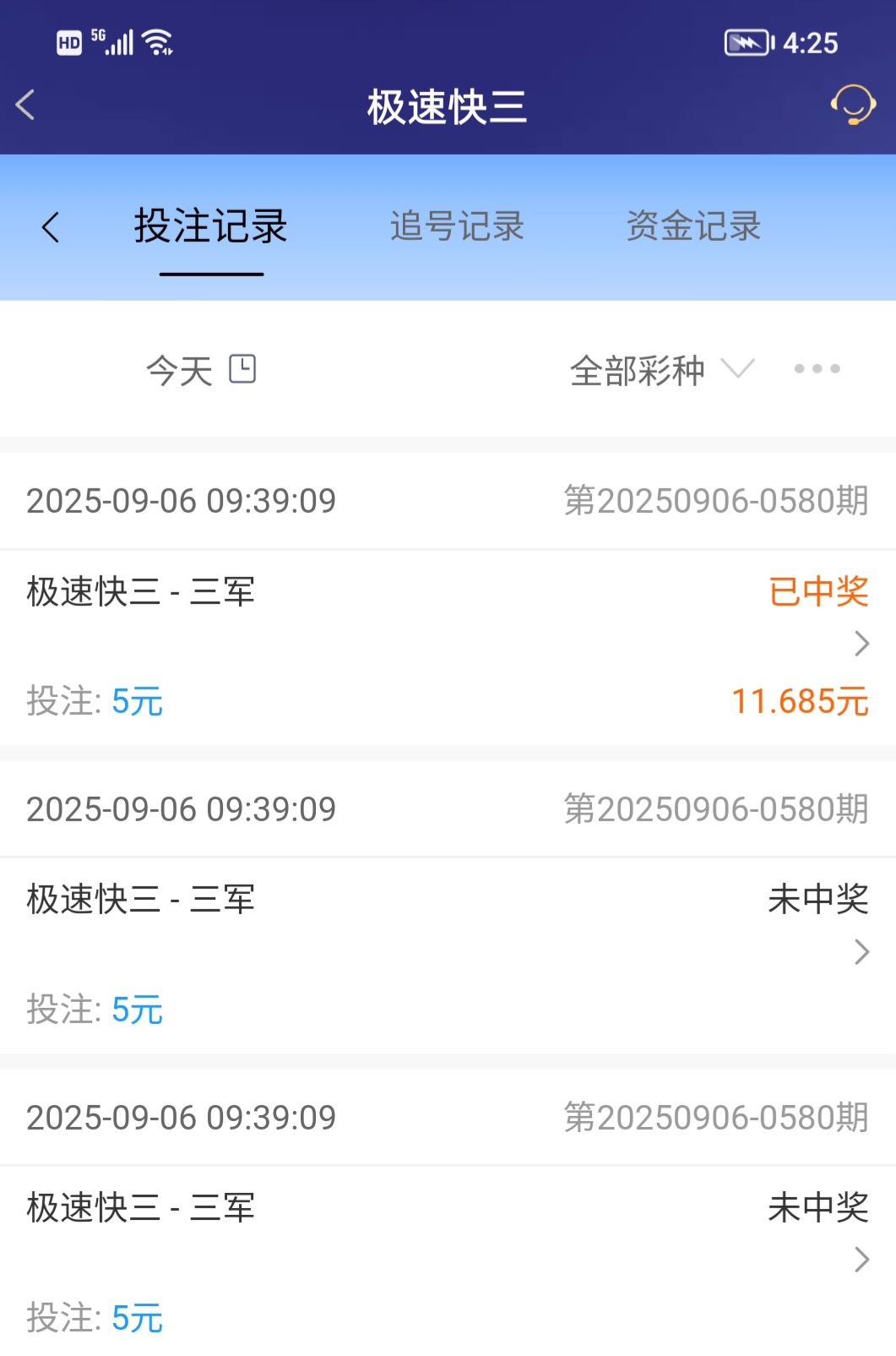The height and width of the screenshot is (1356, 896).
Task: Expand the 全部彩种 dropdown
Action: click(x=661, y=370)
